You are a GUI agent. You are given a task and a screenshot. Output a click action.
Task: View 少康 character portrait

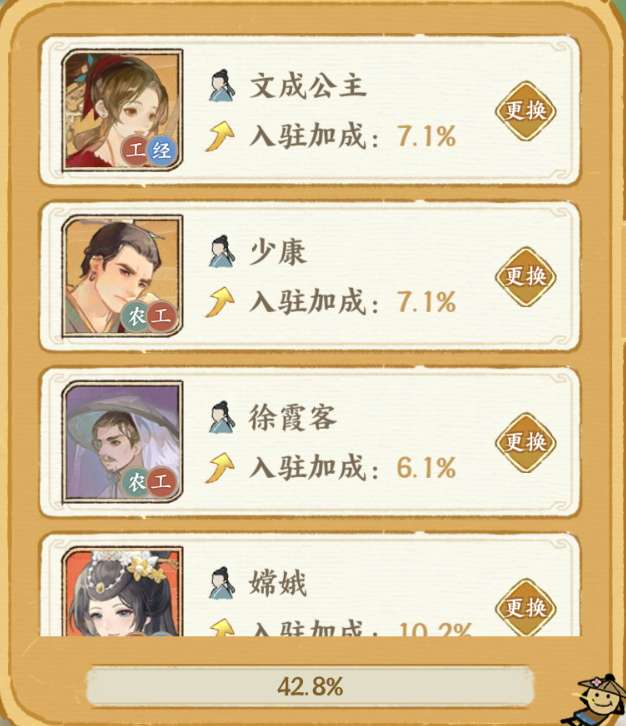tap(122, 276)
